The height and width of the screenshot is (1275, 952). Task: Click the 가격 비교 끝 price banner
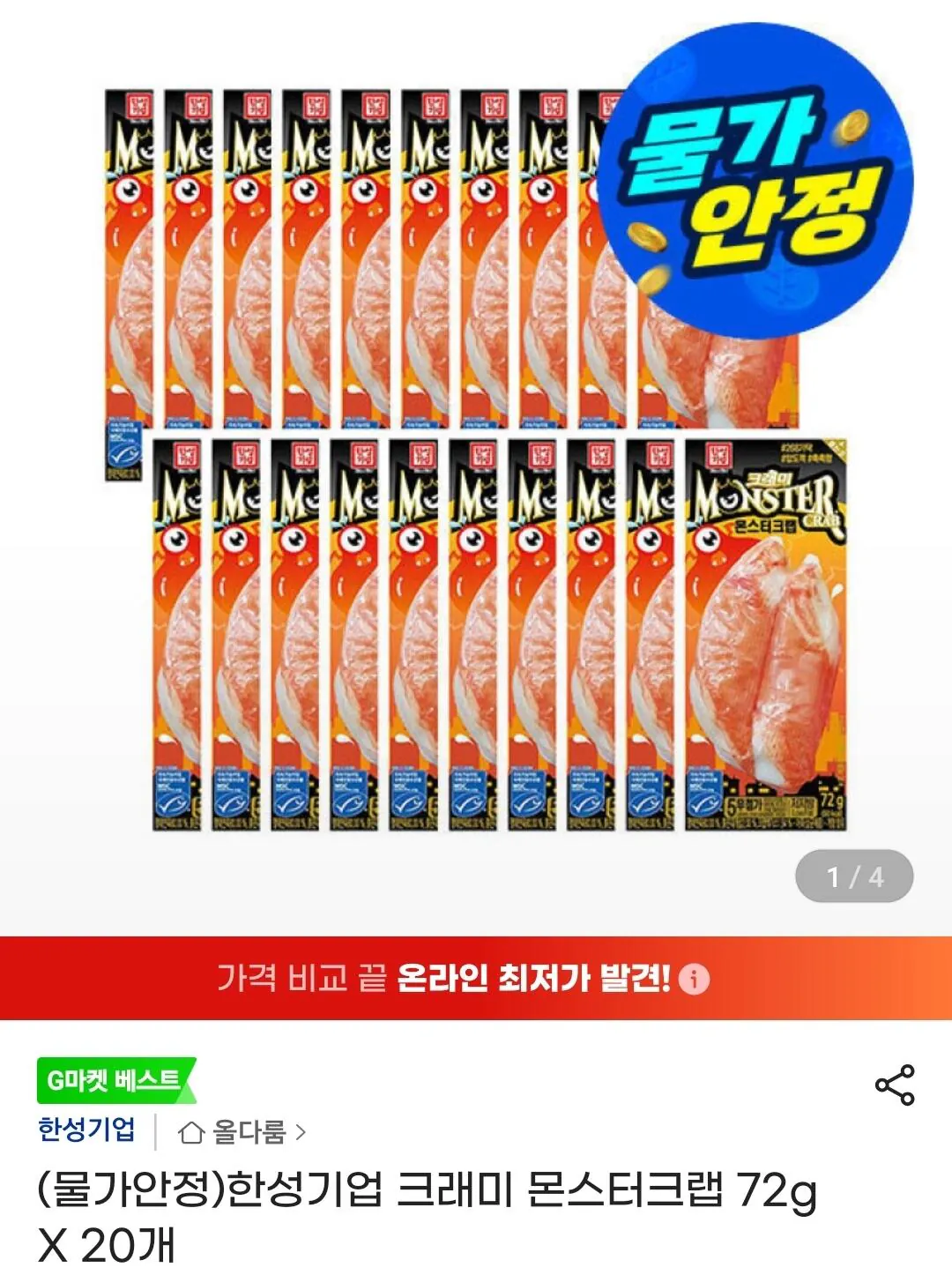pos(476,977)
